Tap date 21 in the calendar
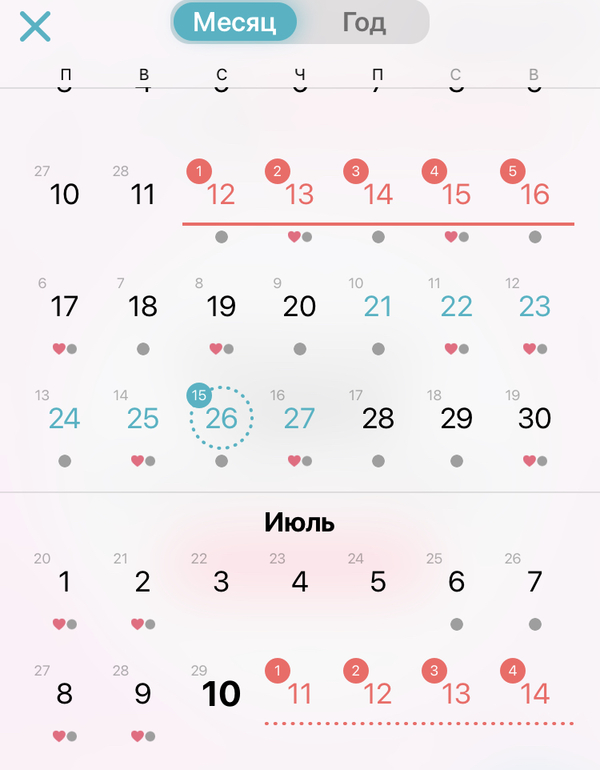The image size is (600, 770). click(x=378, y=306)
